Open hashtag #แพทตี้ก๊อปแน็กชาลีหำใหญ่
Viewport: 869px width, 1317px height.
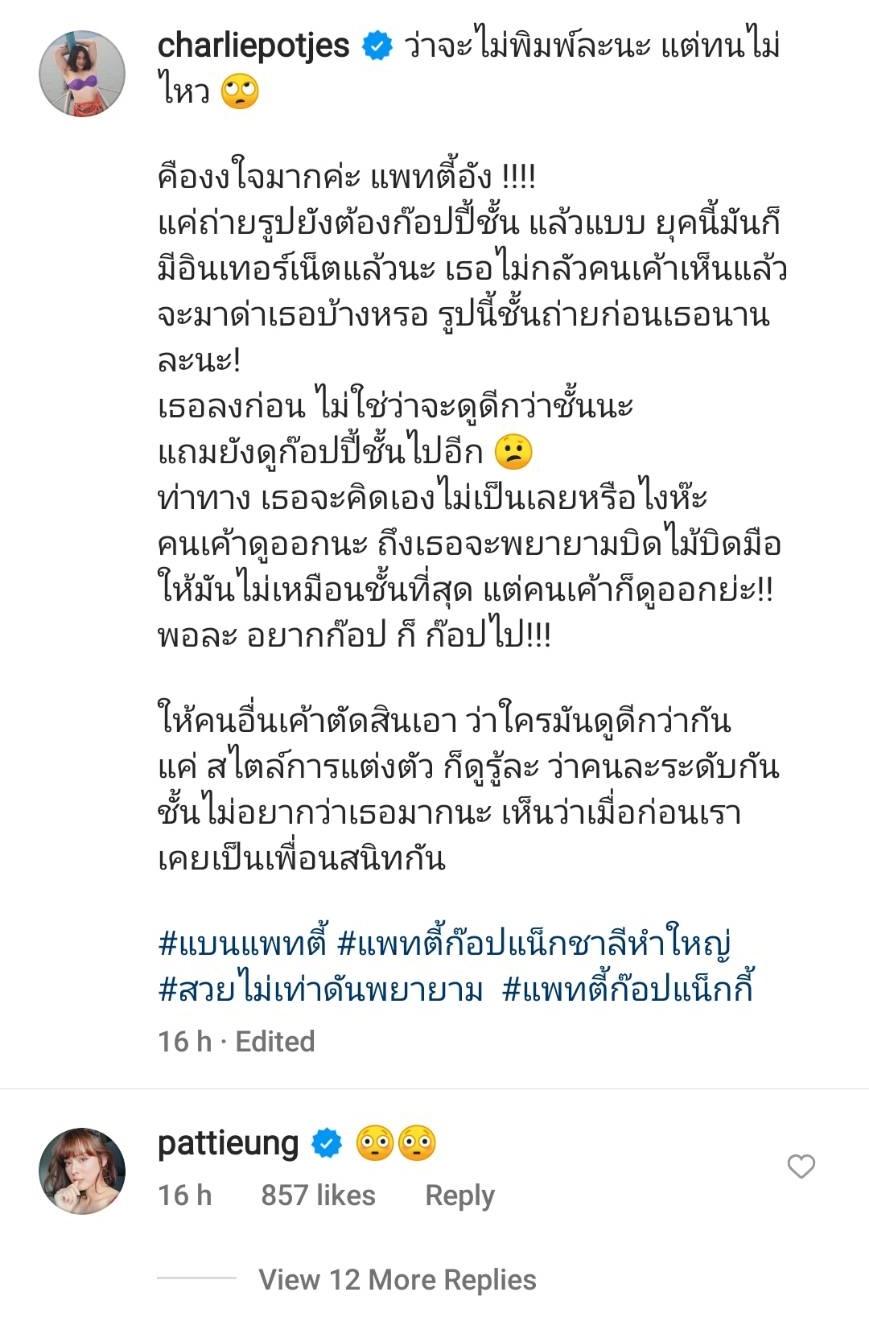click(538, 943)
